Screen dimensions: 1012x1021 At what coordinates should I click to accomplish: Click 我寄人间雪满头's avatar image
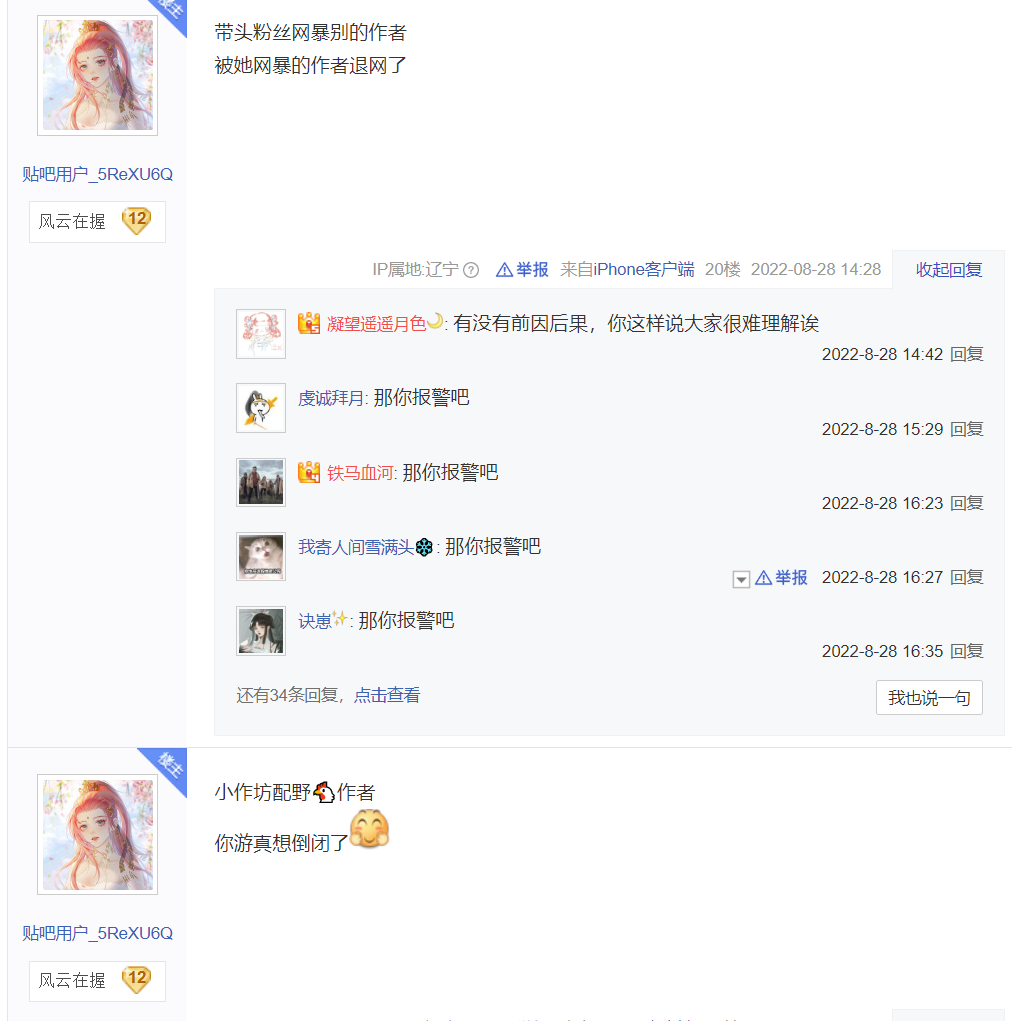[x=261, y=556]
